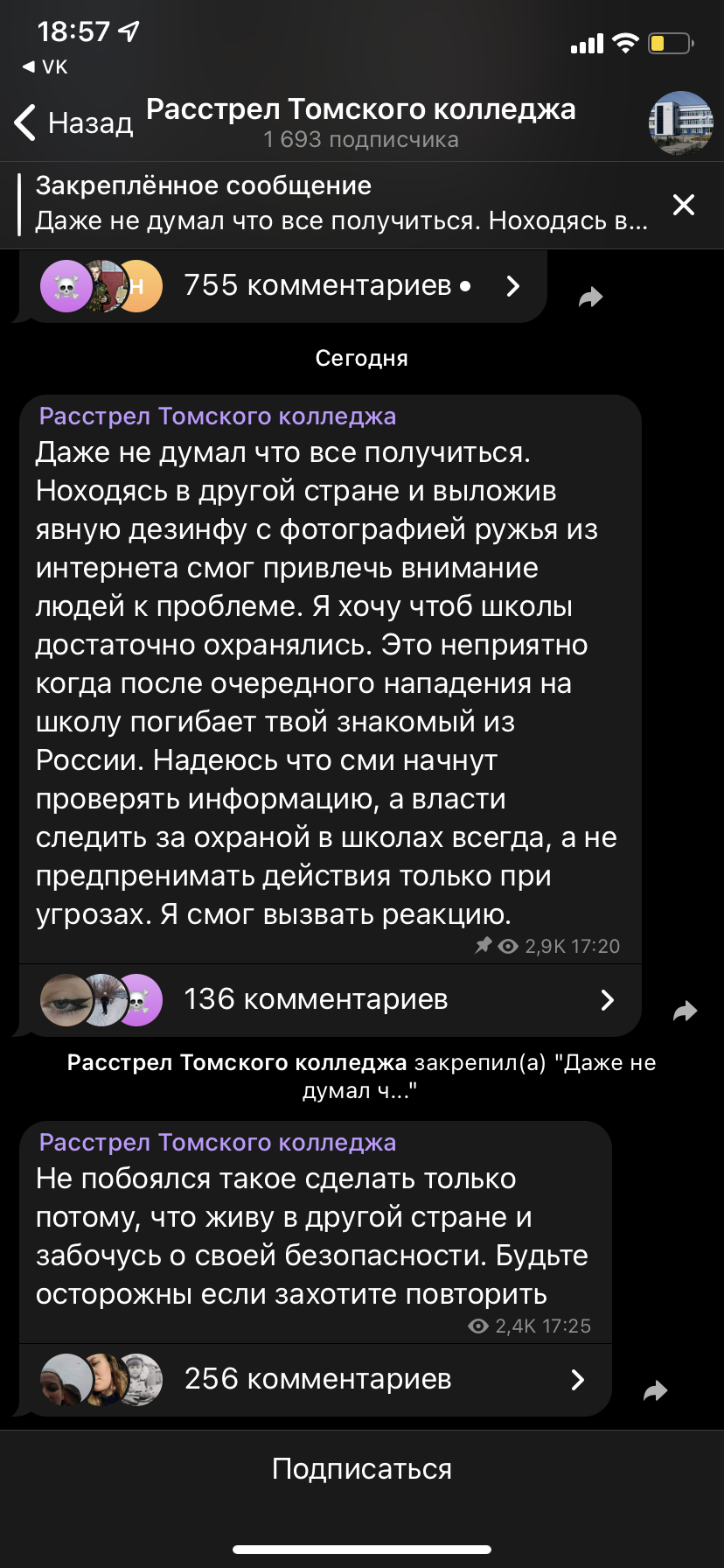This screenshot has width=724, height=1568.
Task: Open the channel avatar profile
Action: coord(680,123)
